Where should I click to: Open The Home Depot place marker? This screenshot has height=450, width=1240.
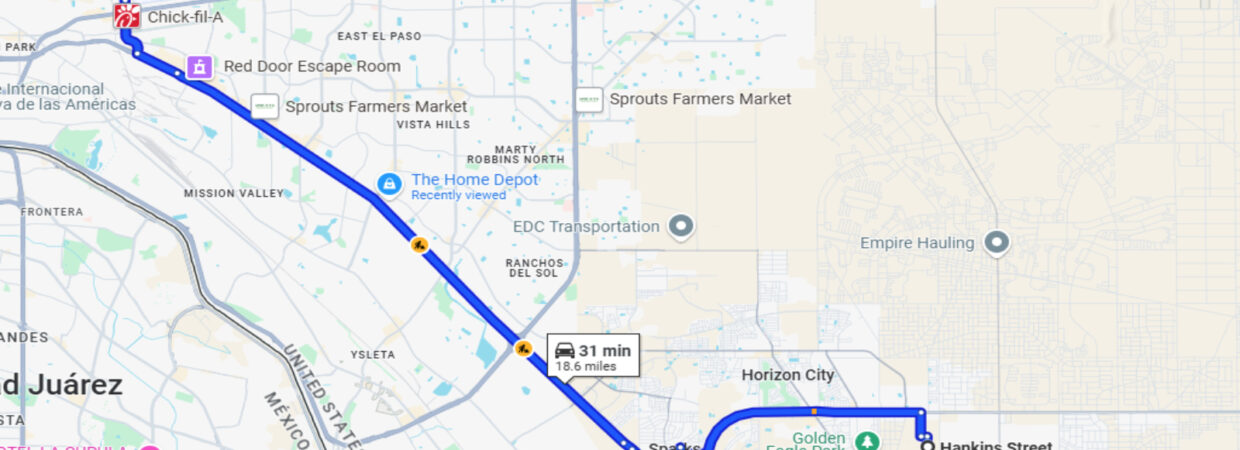click(389, 184)
